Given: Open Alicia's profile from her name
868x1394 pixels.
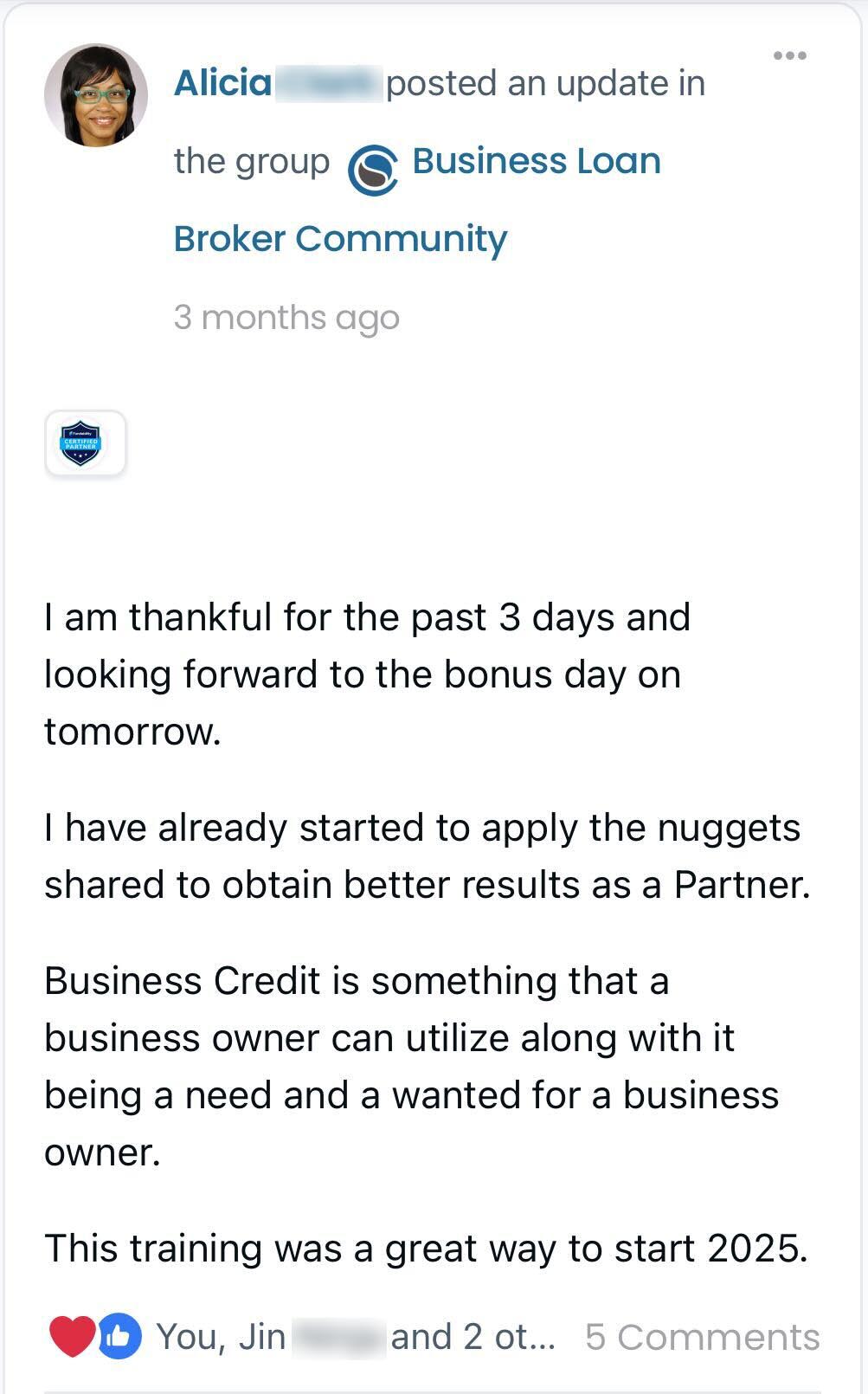Looking at the screenshot, I should pyautogui.click(x=223, y=84).
